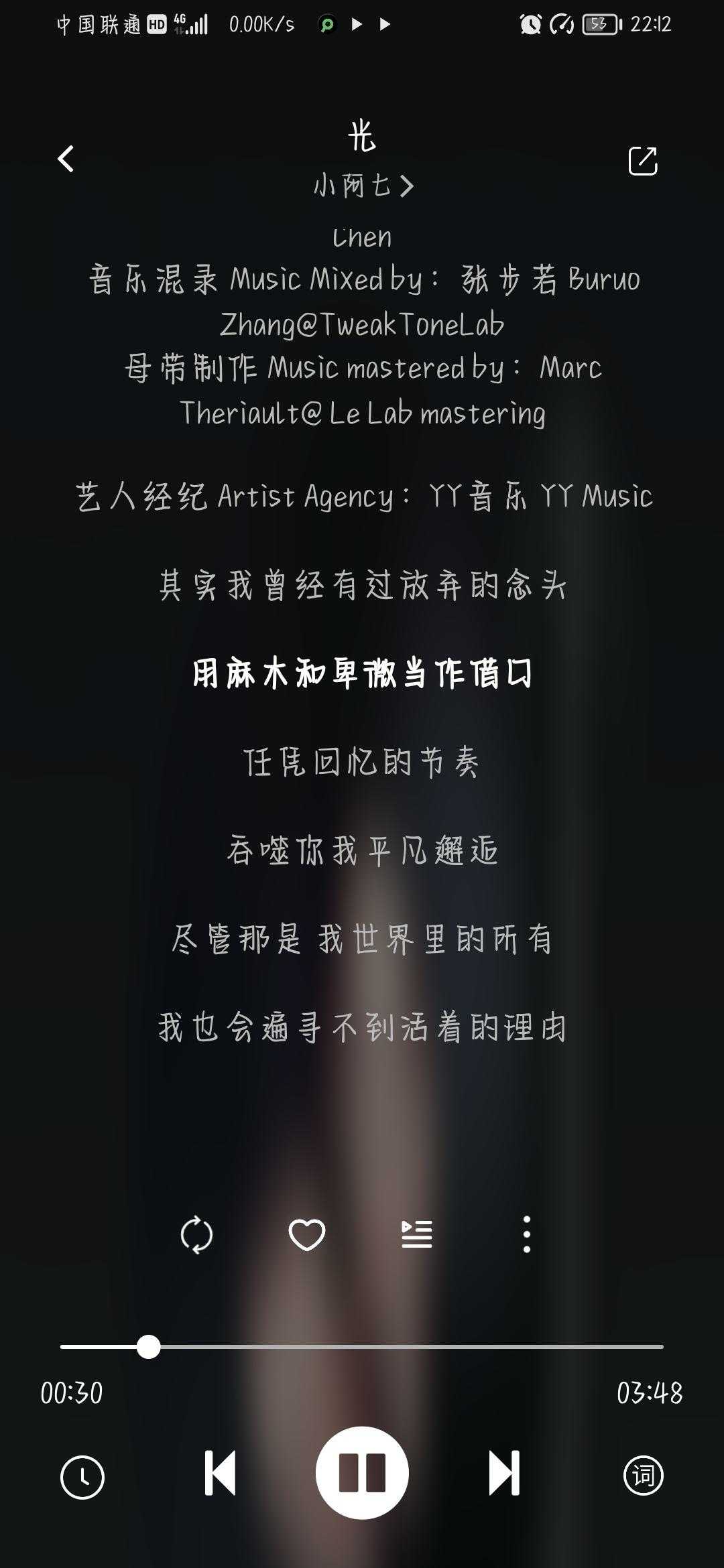
Task: Toggle the lyrics 词 button
Action: click(643, 1476)
